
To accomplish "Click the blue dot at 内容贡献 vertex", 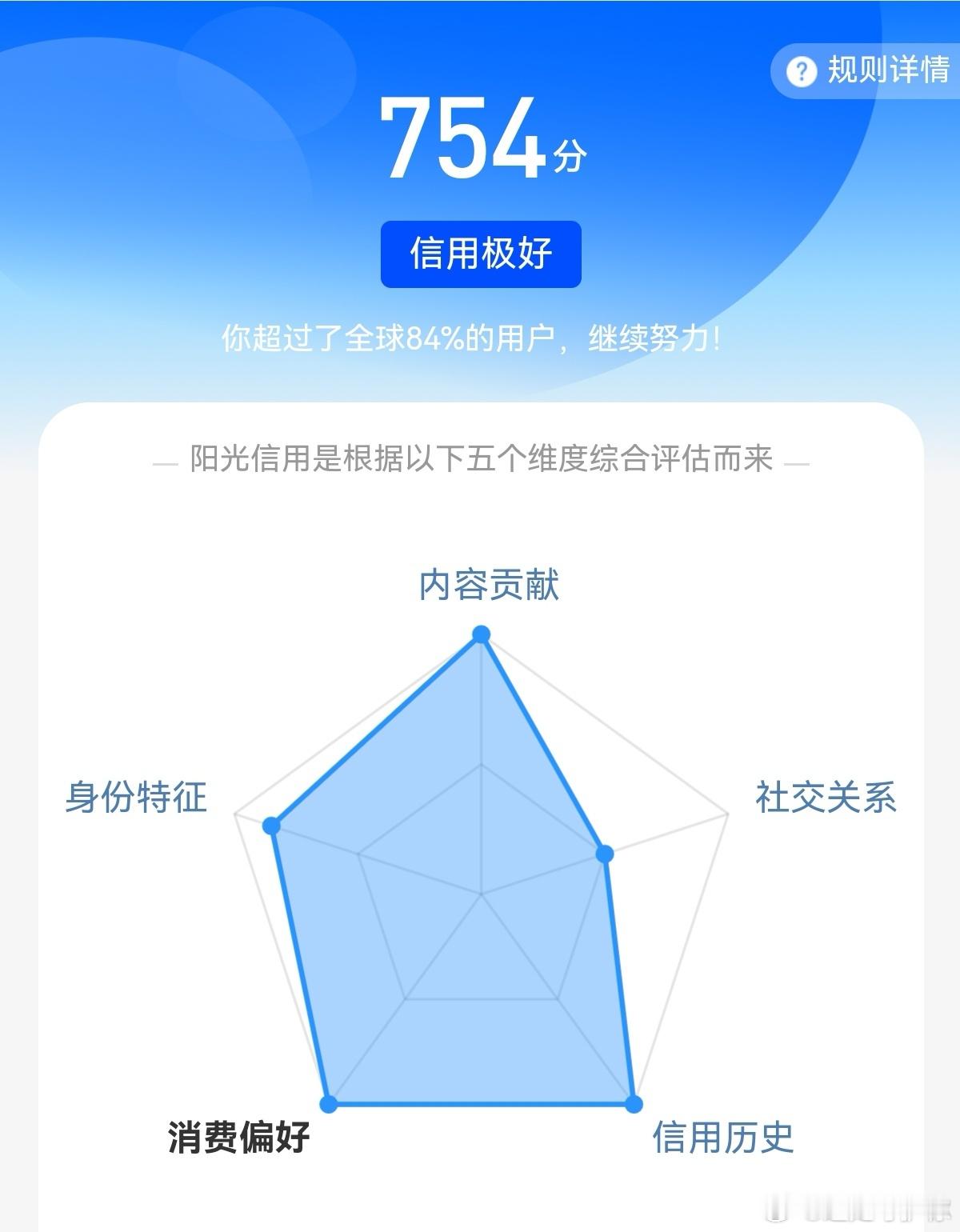I will 481,633.
